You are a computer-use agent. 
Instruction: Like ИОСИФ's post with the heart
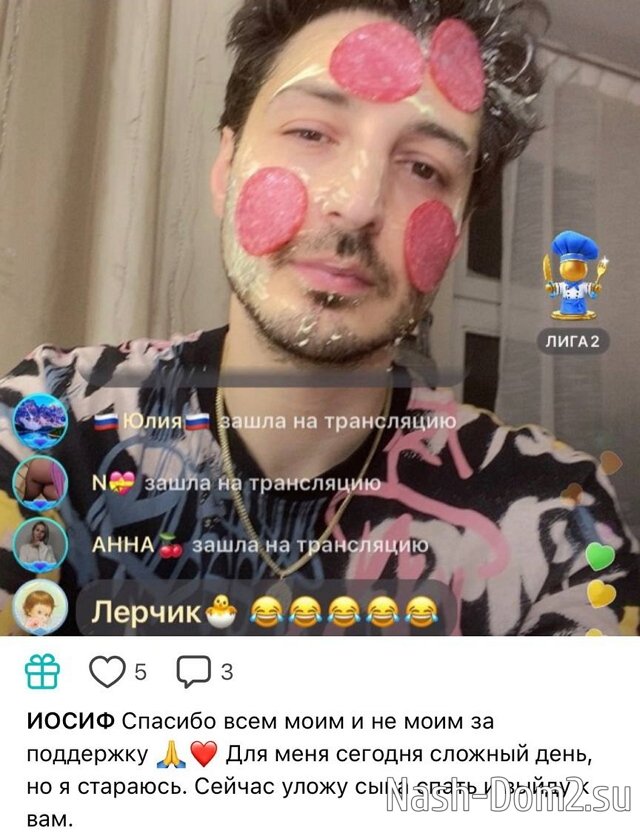[107, 672]
